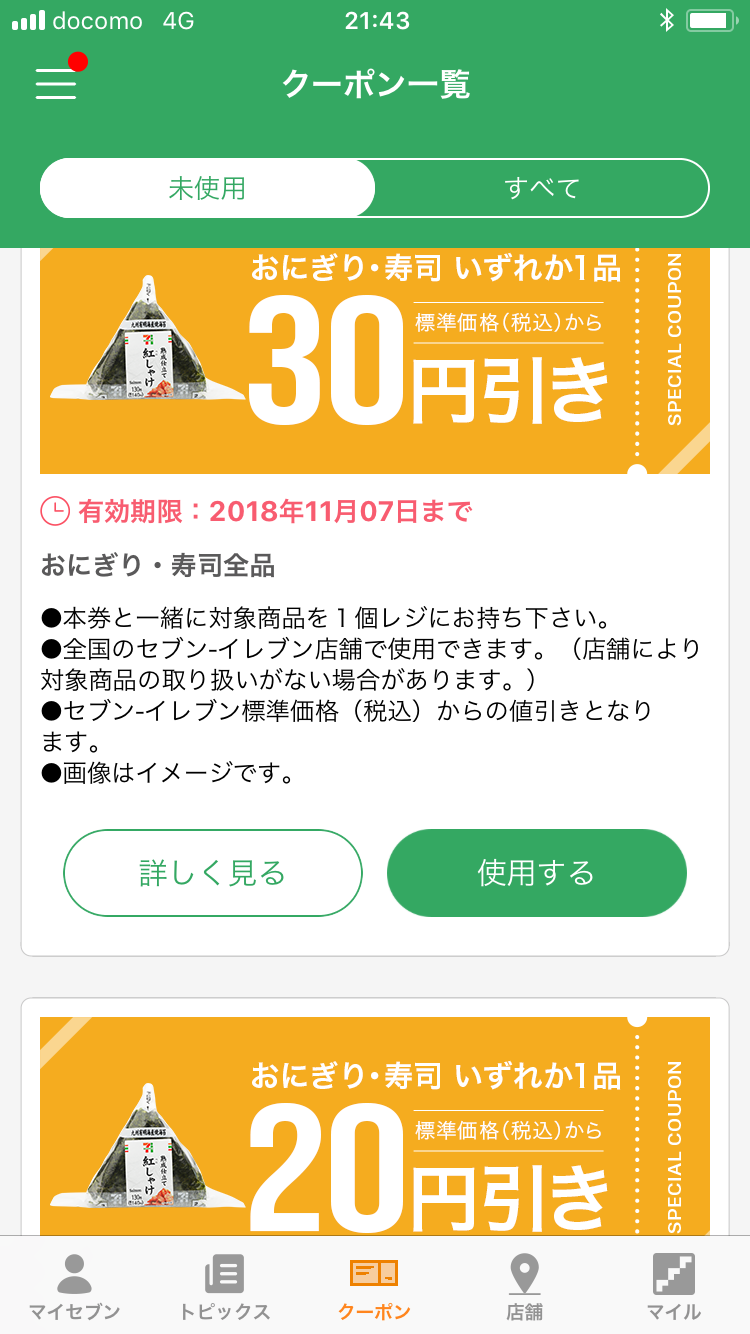Open the トピックス tab

224,1286
